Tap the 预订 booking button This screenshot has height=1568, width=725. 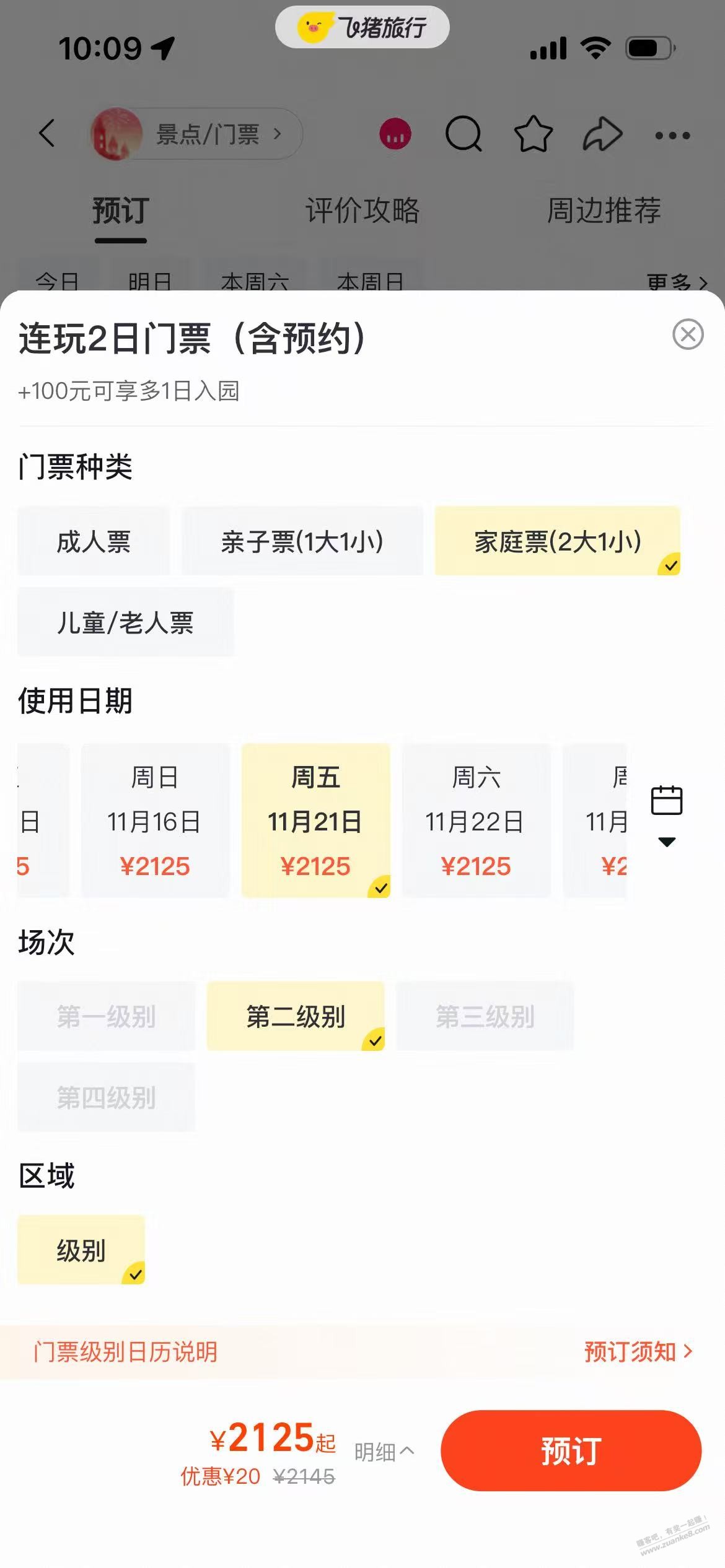coord(571,1450)
